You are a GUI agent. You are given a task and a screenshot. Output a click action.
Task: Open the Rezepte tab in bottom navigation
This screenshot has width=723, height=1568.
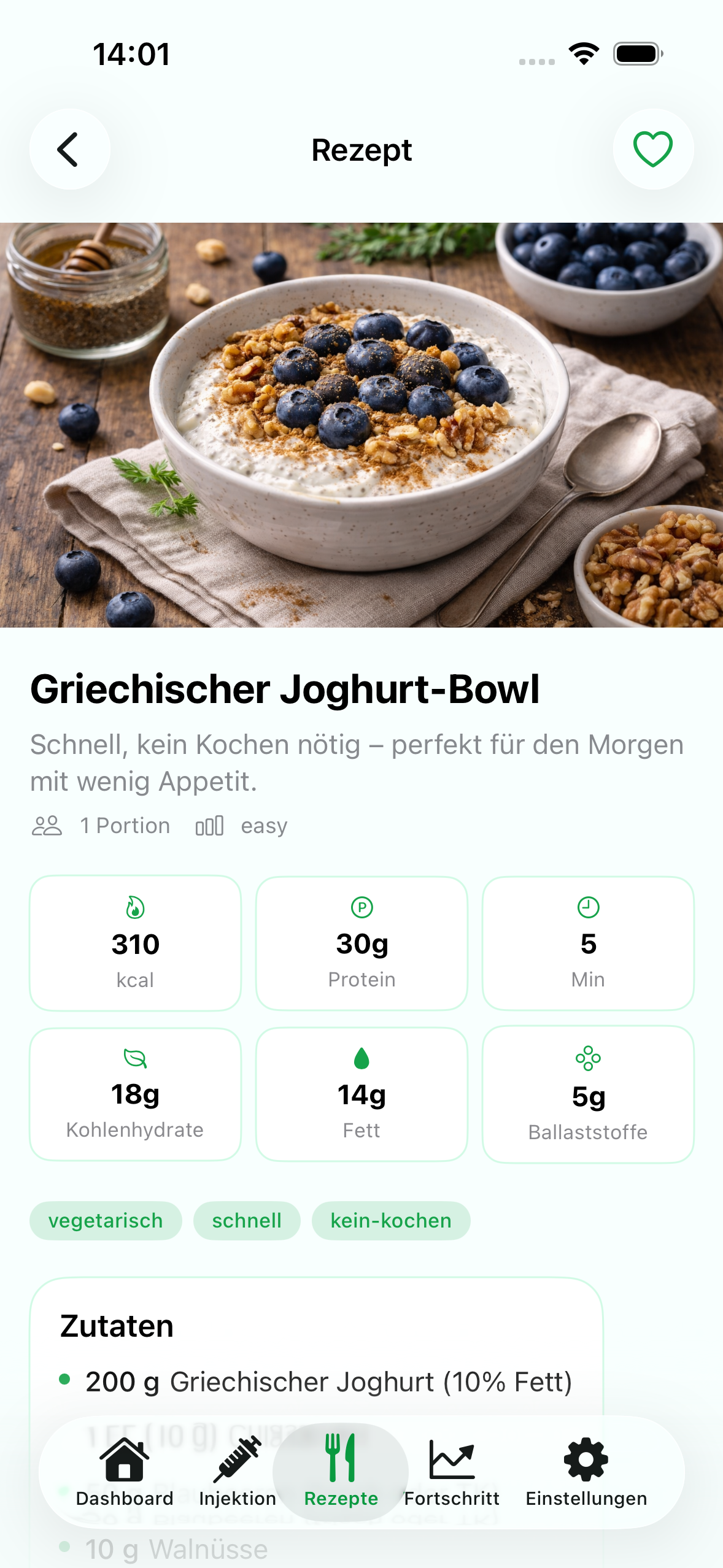tap(341, 1472)
